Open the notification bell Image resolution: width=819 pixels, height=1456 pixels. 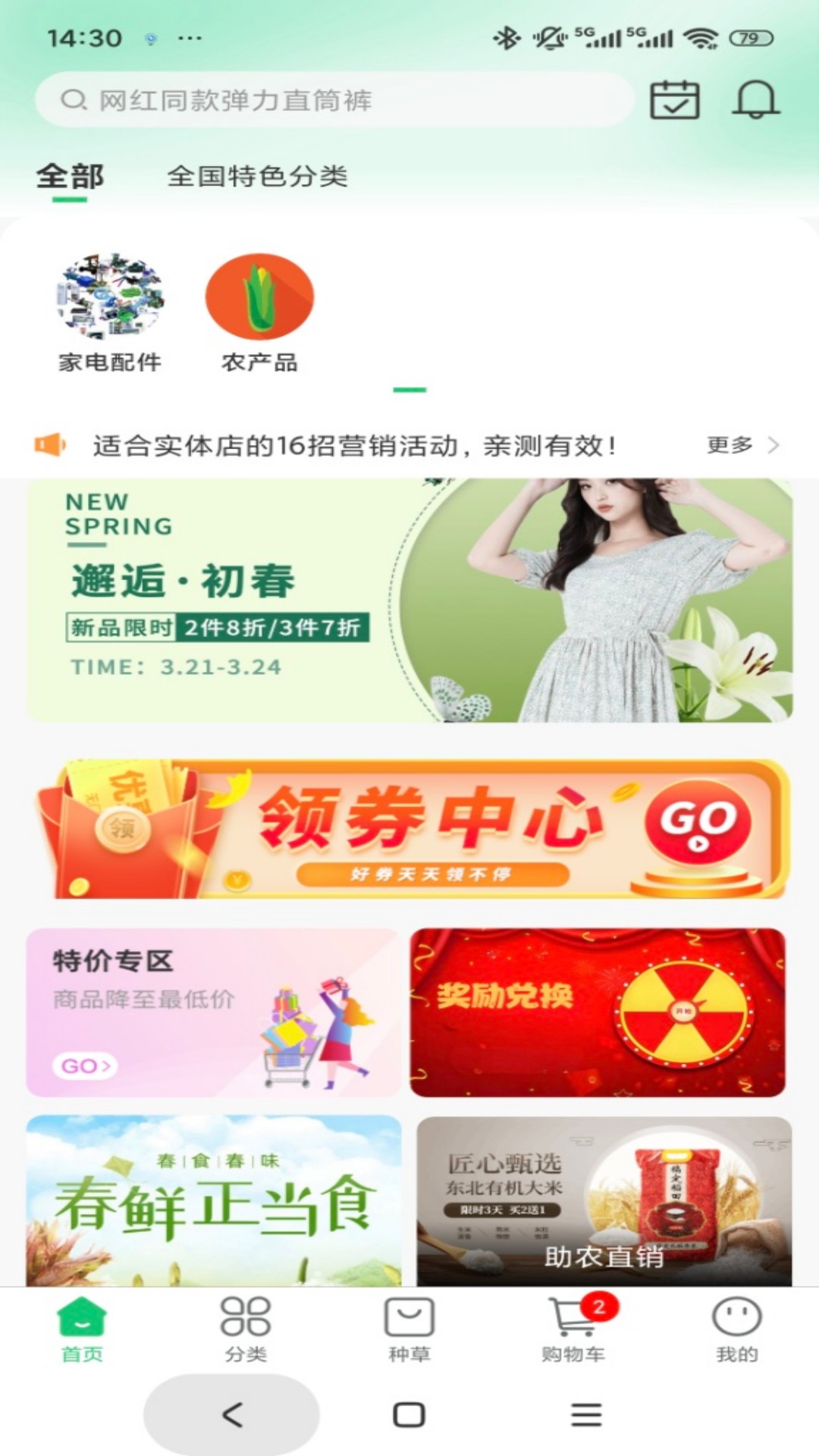(755, 99)
